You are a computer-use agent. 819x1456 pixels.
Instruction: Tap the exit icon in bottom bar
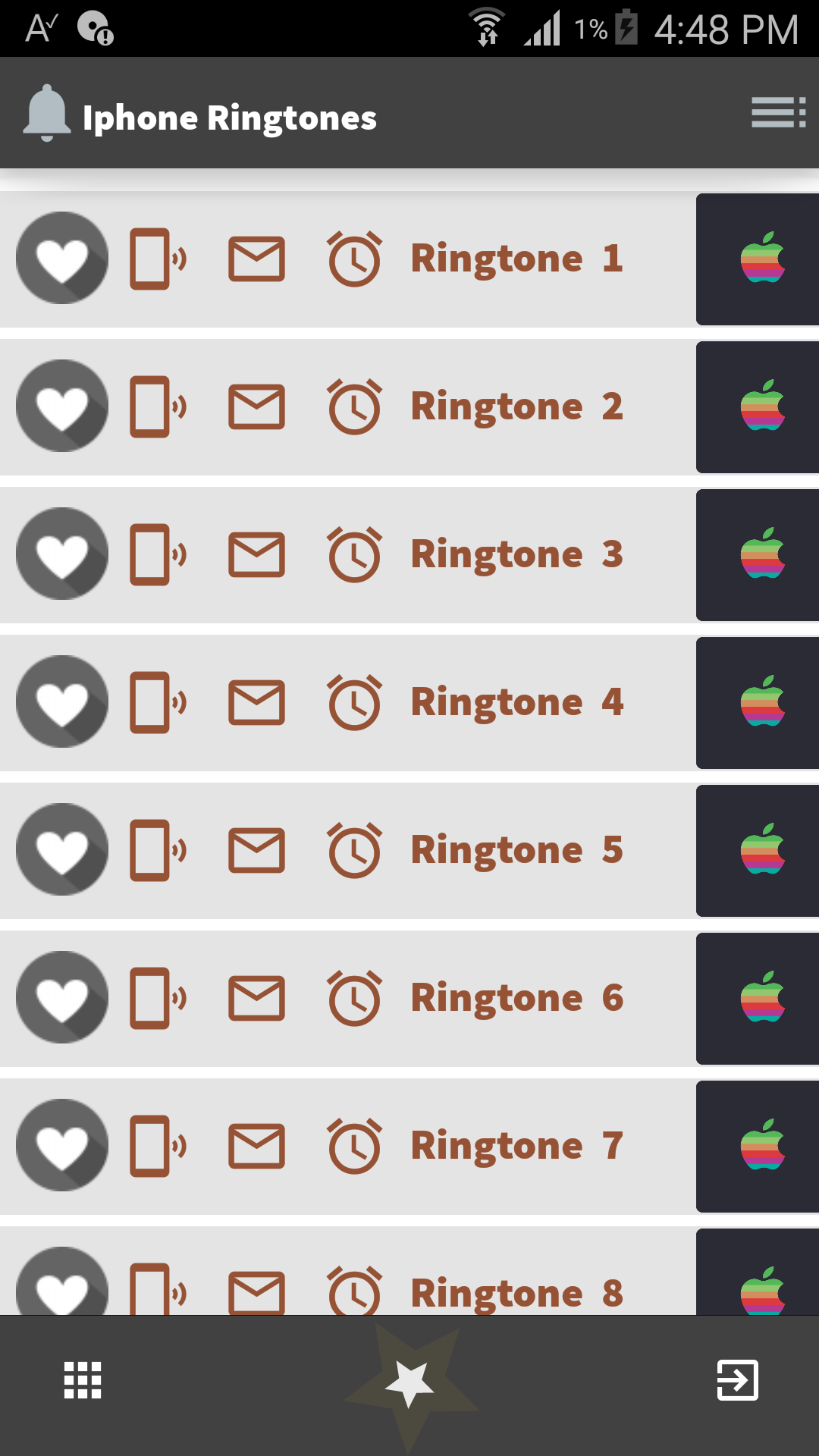point(738,1380)
